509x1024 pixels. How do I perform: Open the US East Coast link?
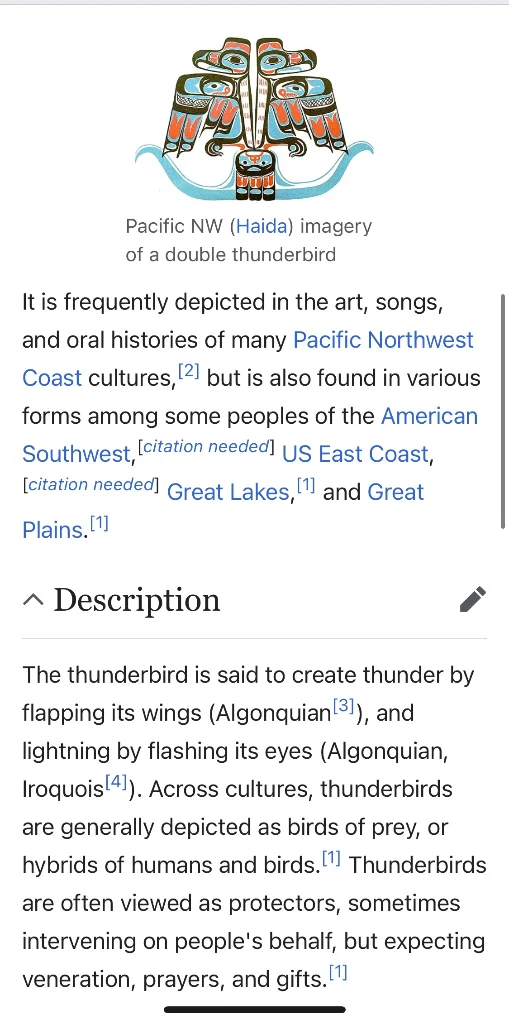pos(355,454)
